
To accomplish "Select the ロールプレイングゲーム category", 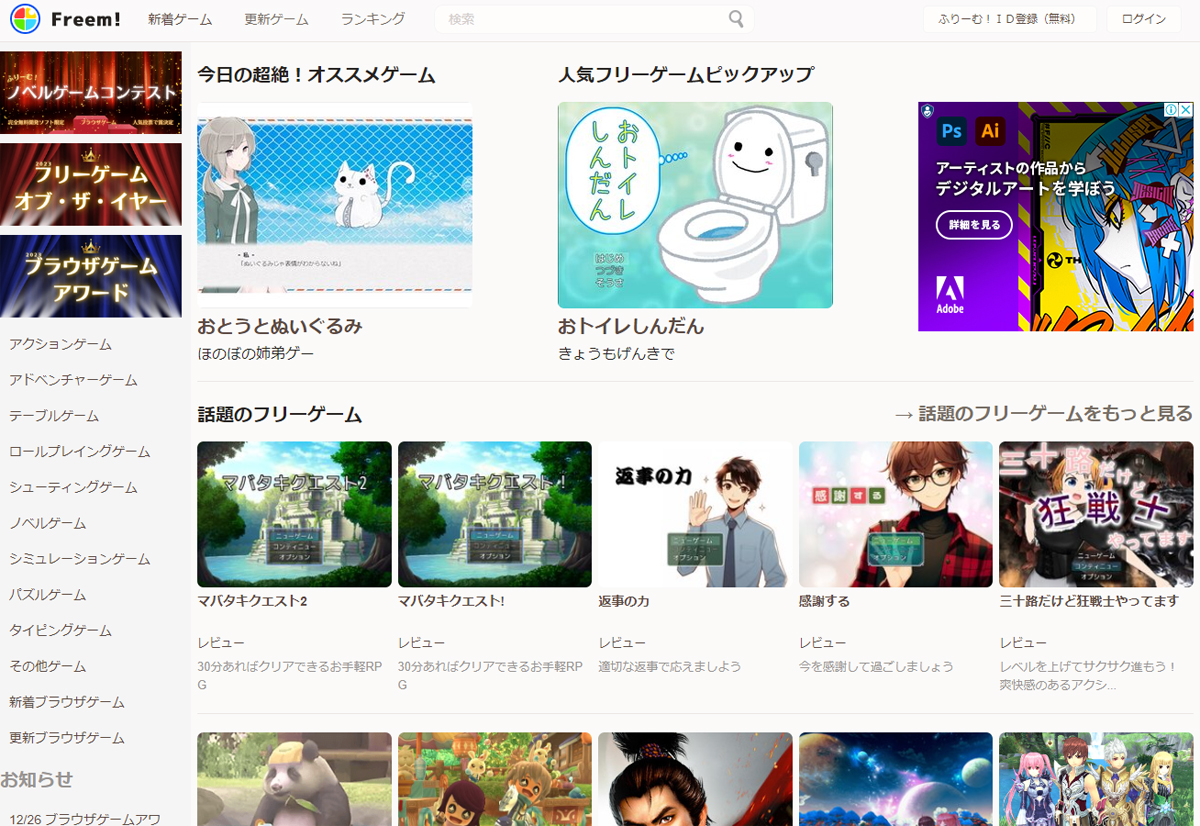I will 80,451.
